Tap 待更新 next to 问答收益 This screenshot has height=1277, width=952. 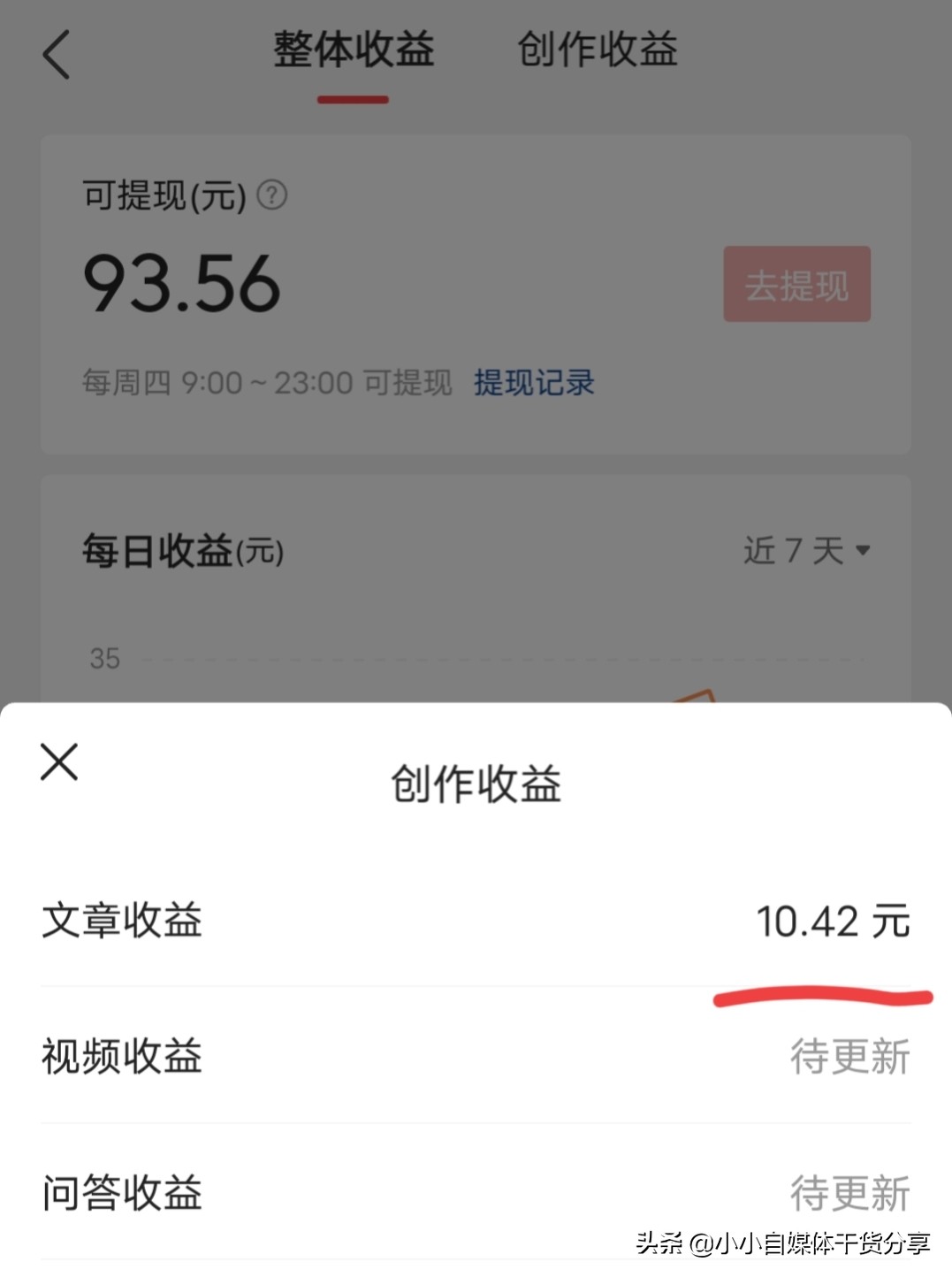click(x=849, y=1196)
